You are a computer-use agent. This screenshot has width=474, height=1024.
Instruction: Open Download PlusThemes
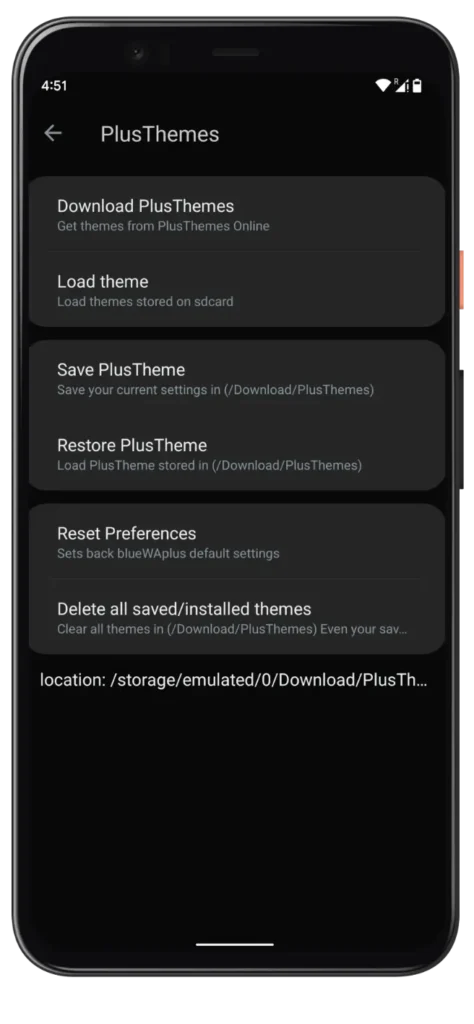click(237, 214)
